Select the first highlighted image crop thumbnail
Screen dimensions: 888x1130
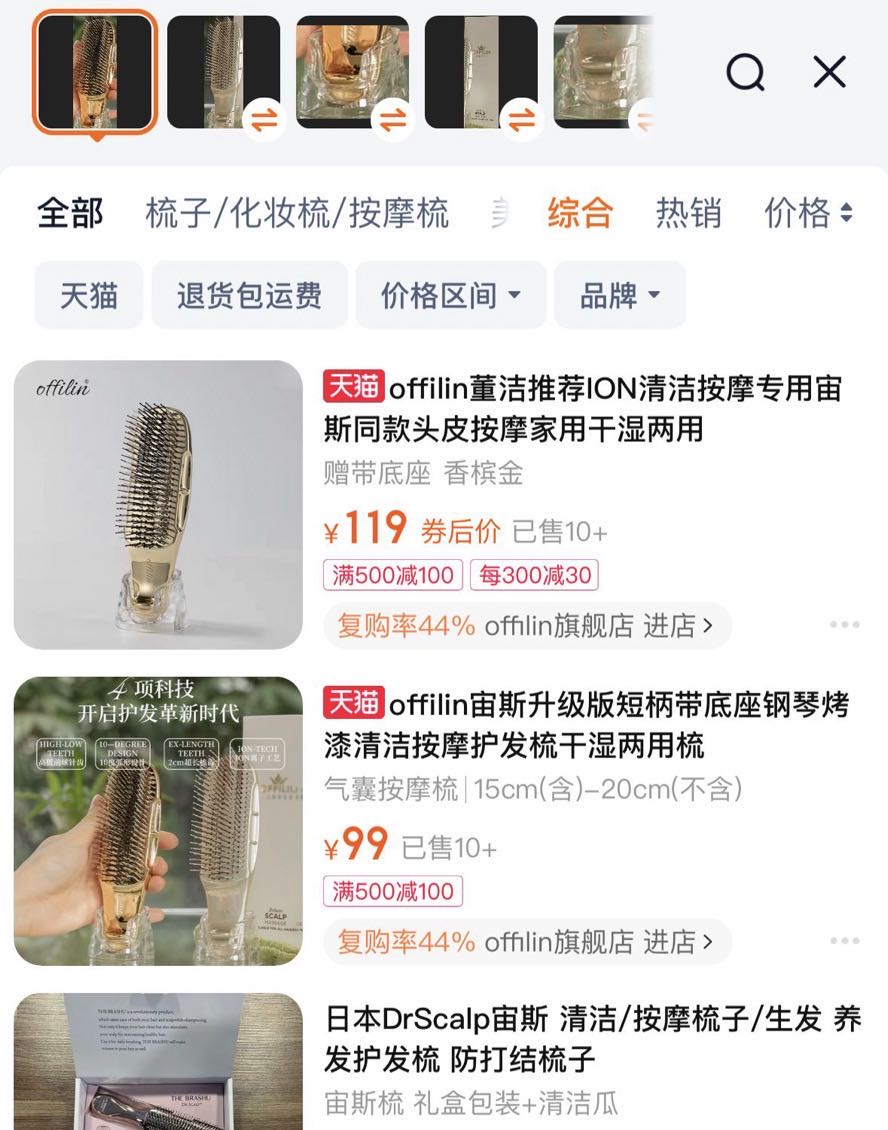click(x=95, y=72)
